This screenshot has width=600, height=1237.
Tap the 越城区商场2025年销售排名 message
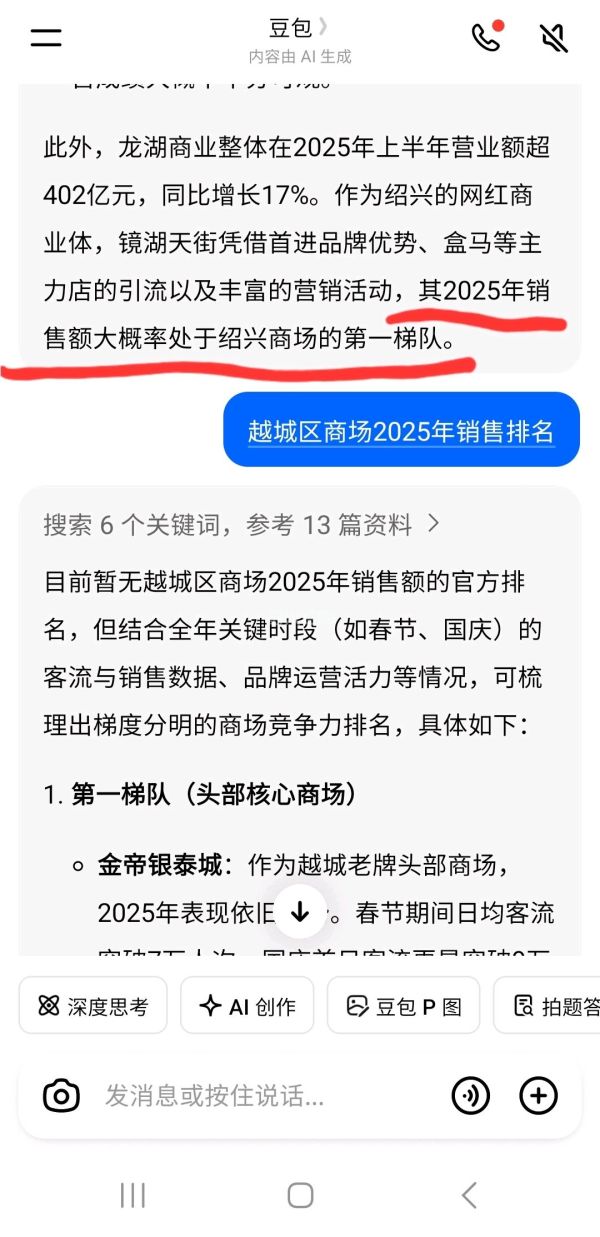coord(401,430)
